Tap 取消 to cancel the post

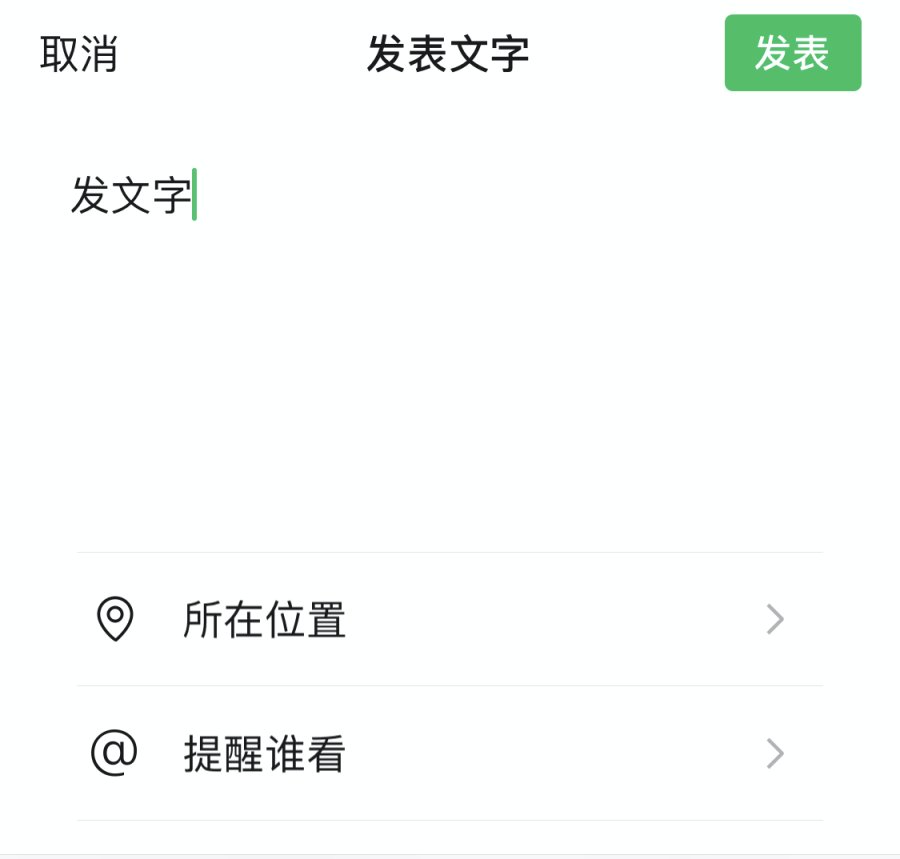[79, 54]
